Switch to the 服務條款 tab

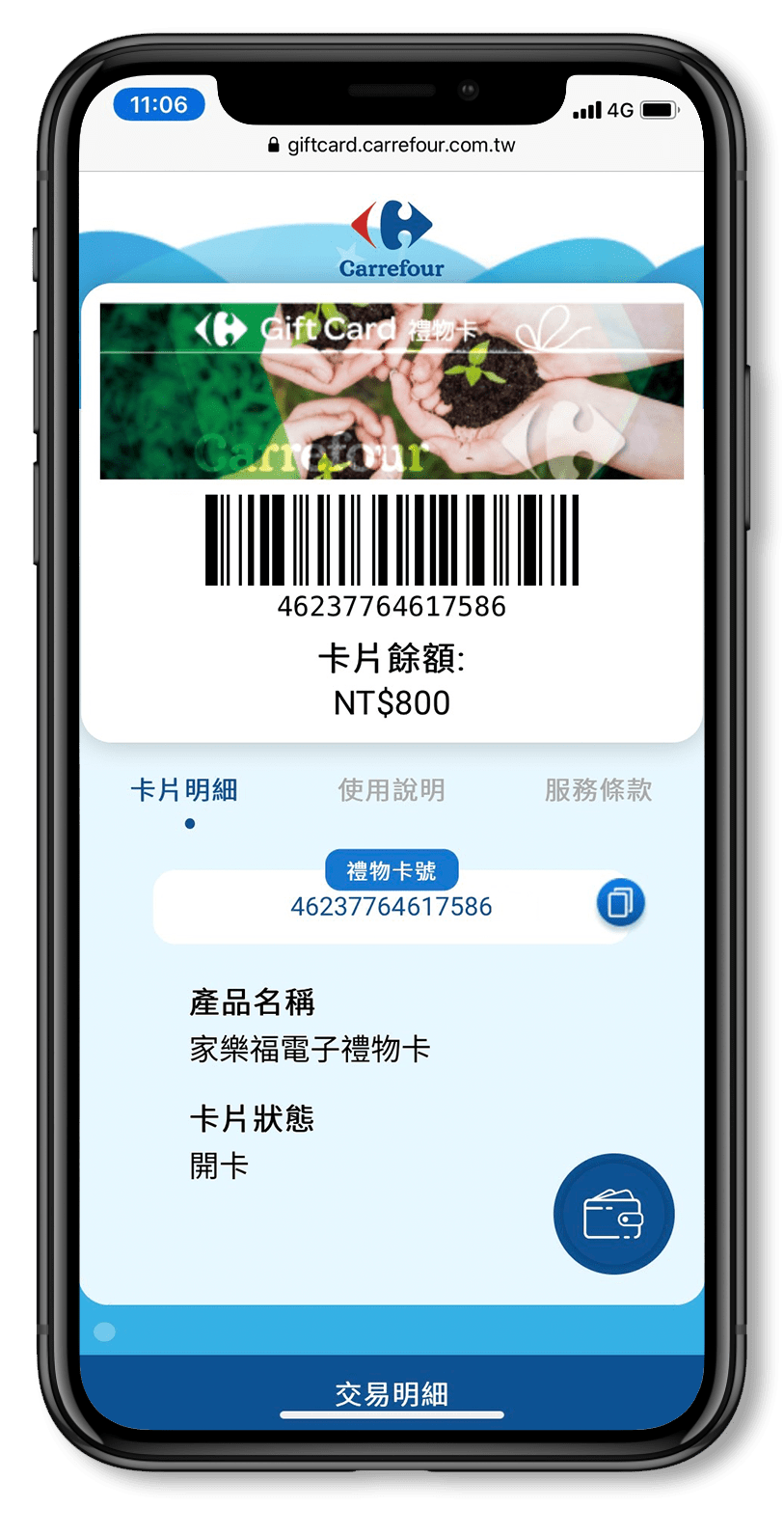pos(598,790)
